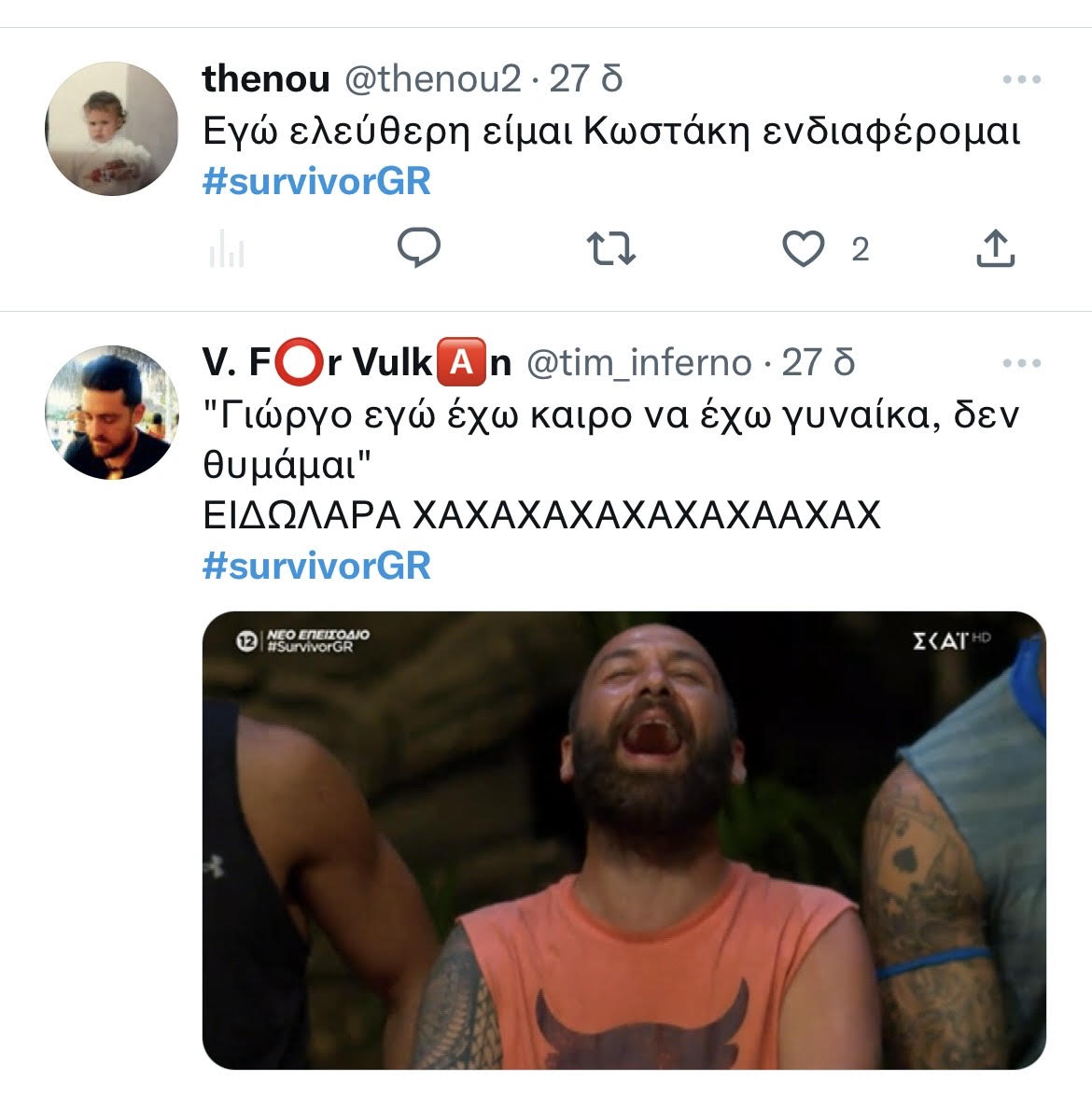Open thenou's profile via username
This screenshot has height=1094, width=1092.
(265, 79)
